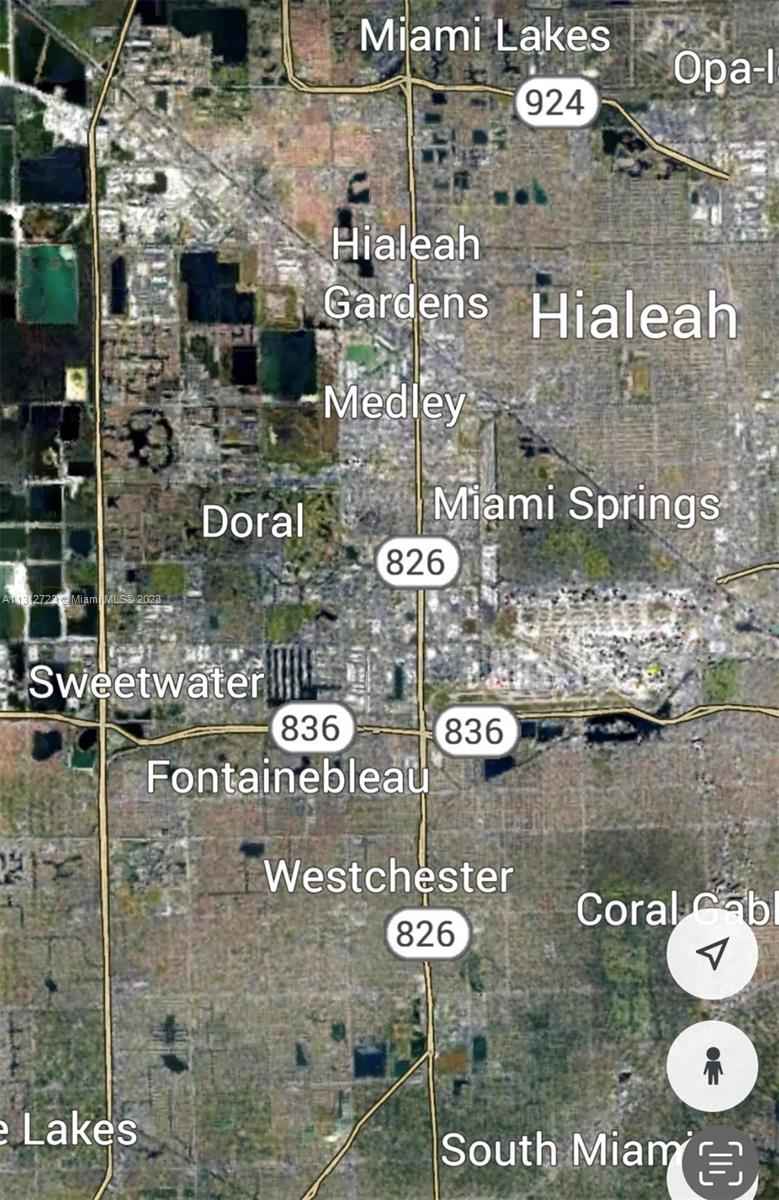
Task: Open Street View with the pegman button
Action: click(x=712, y=1066)
